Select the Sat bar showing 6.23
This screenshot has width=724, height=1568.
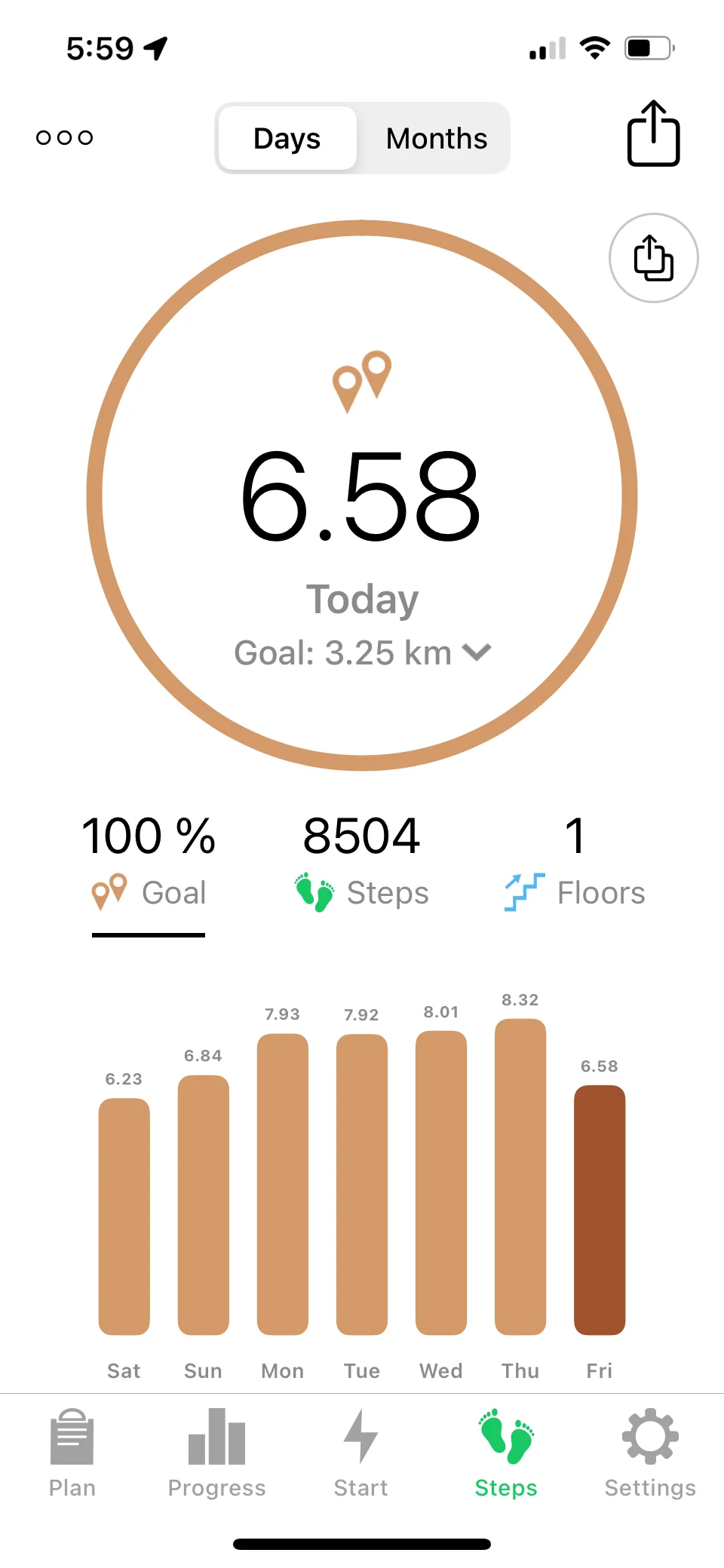(x=124, y=1216)
